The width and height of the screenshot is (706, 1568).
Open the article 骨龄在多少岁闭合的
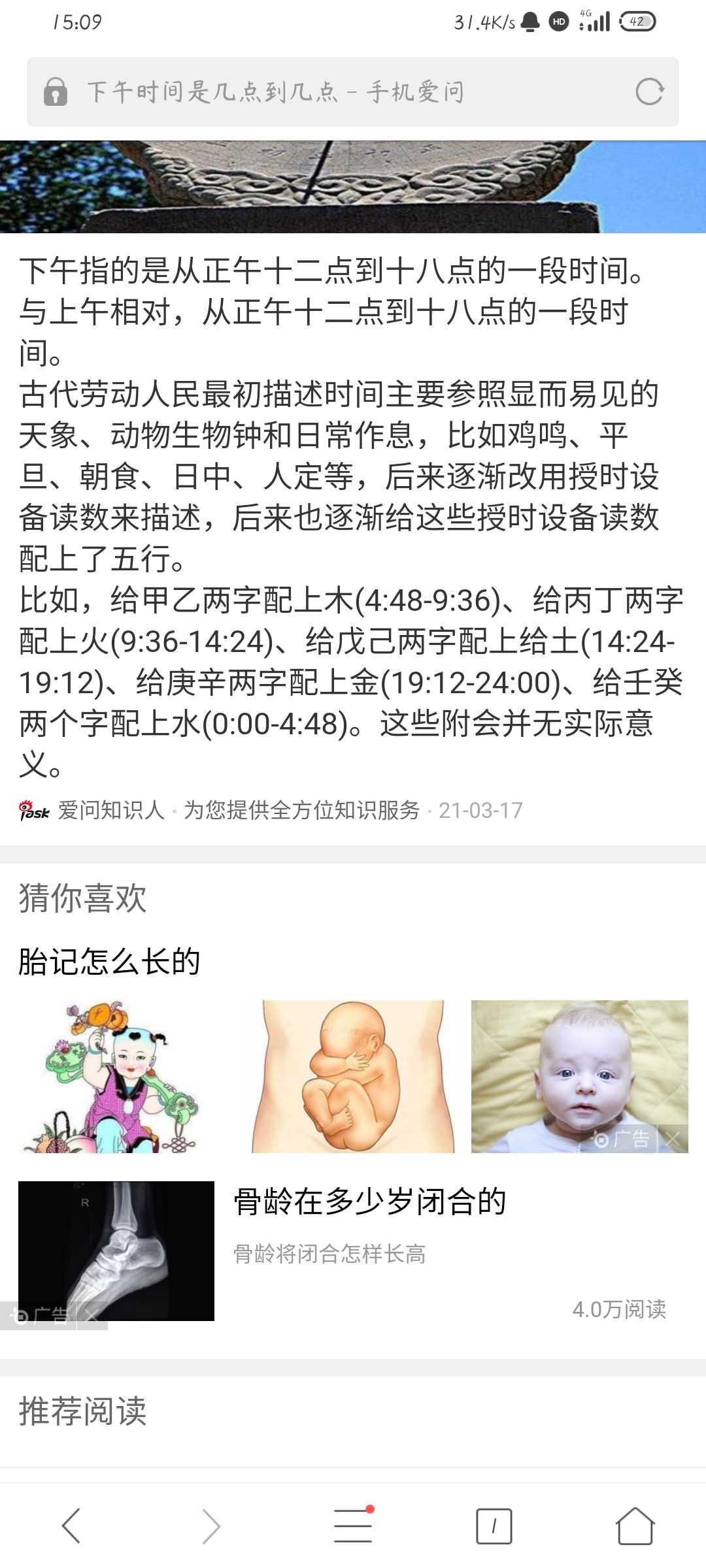pos(370,1201)
